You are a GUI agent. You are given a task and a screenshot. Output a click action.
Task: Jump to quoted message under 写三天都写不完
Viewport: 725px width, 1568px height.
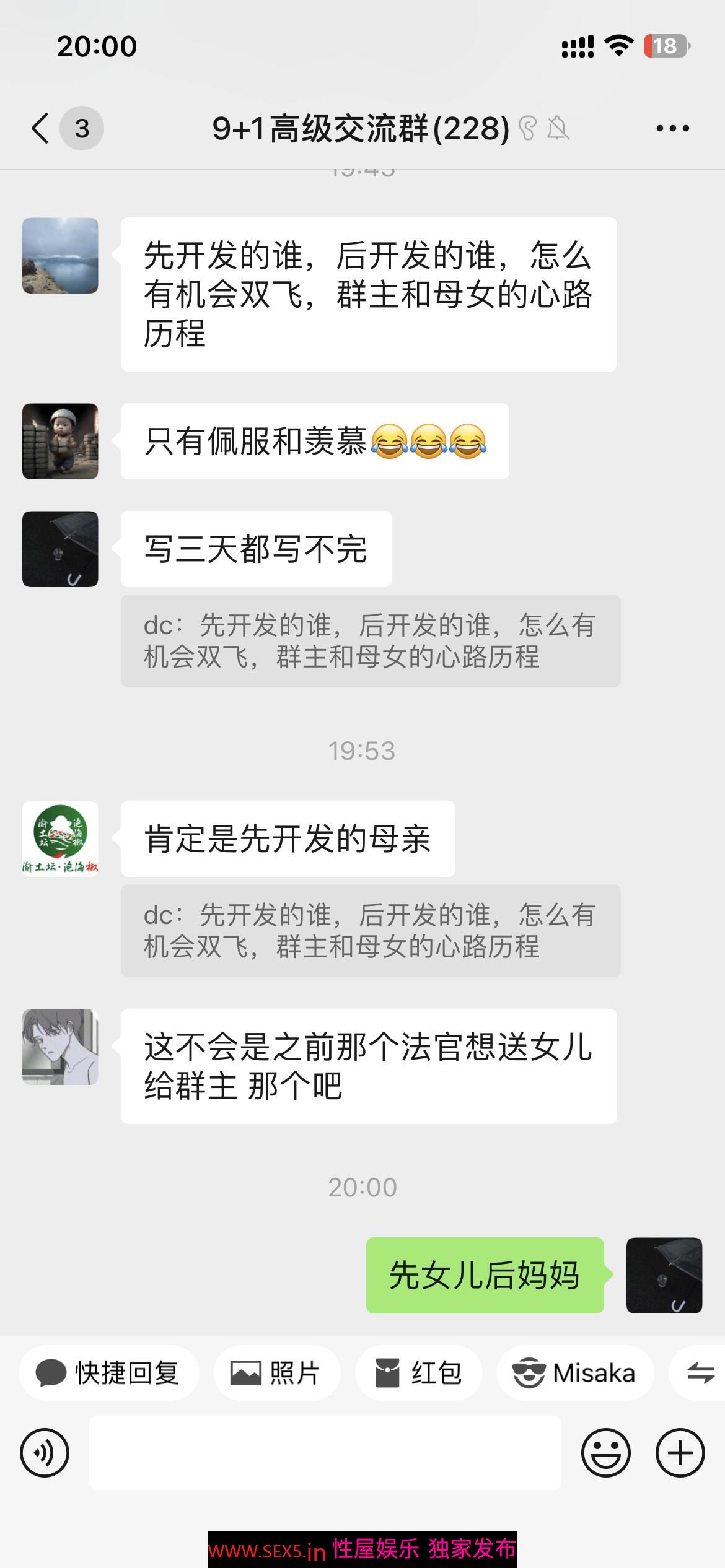(x=370, y=640)
